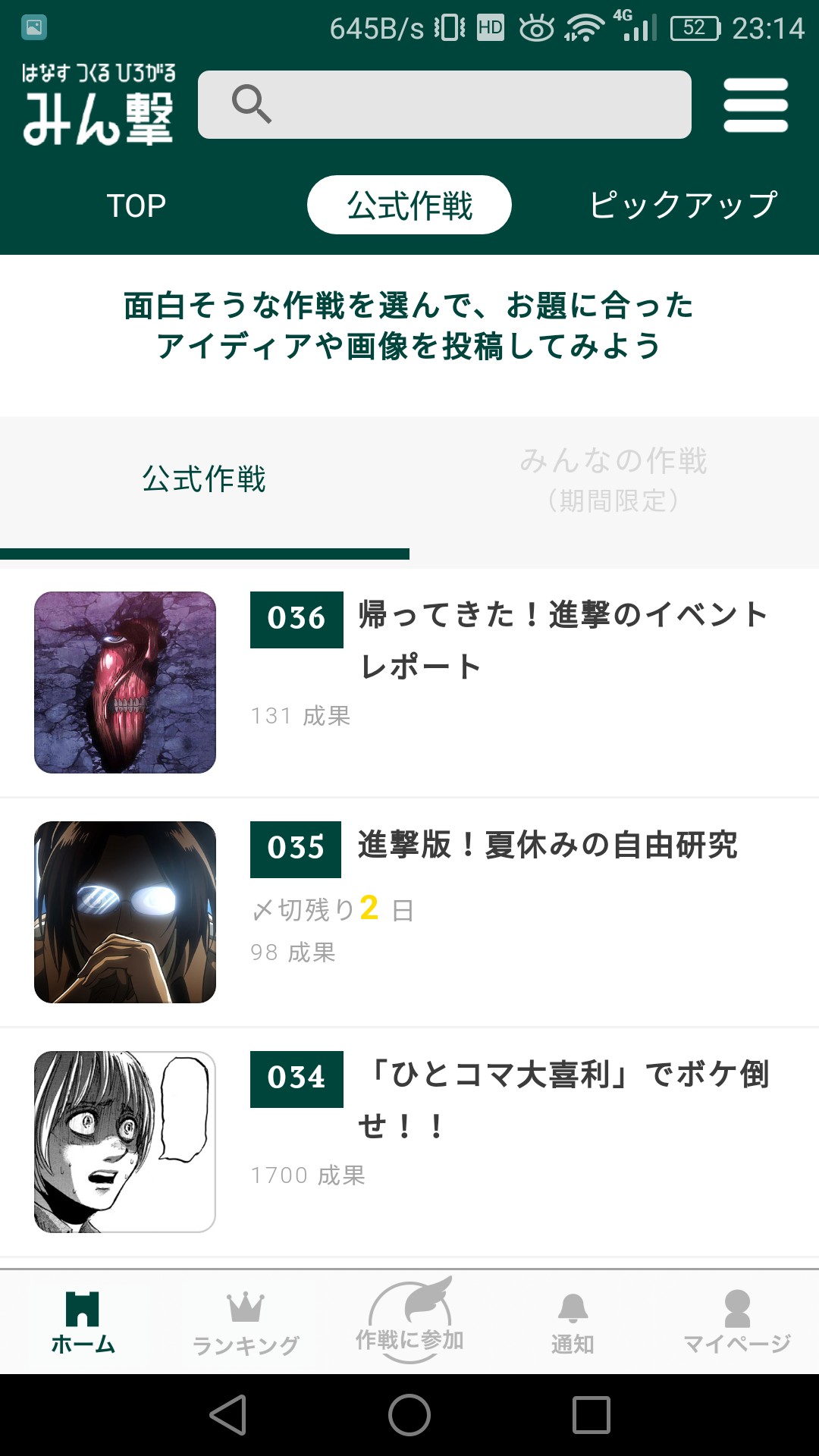Open the 通知 notifications tab
819x1456 pixels.
(x=573, y=1323)
